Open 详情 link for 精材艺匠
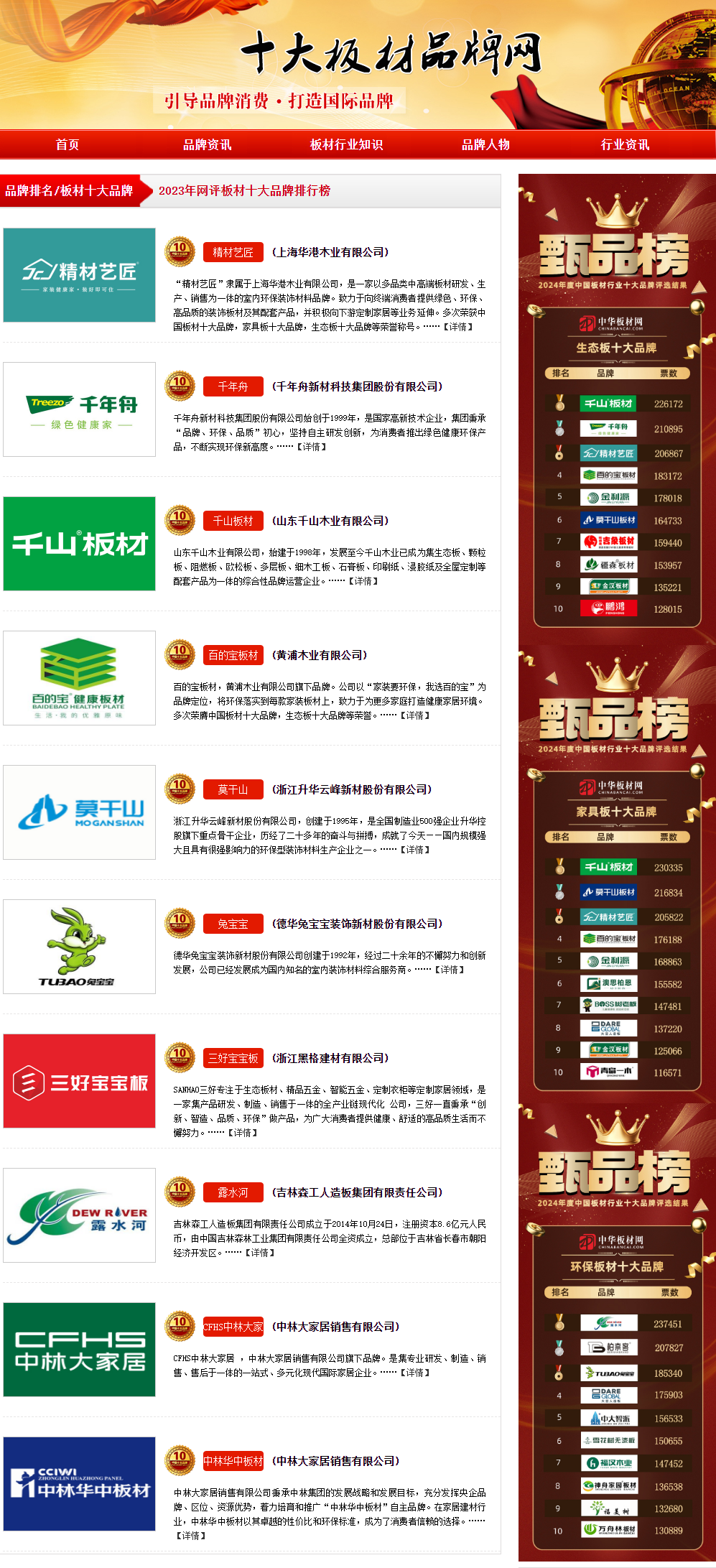The height and width of the screenshot is (1568, 716). pos(457,327)
